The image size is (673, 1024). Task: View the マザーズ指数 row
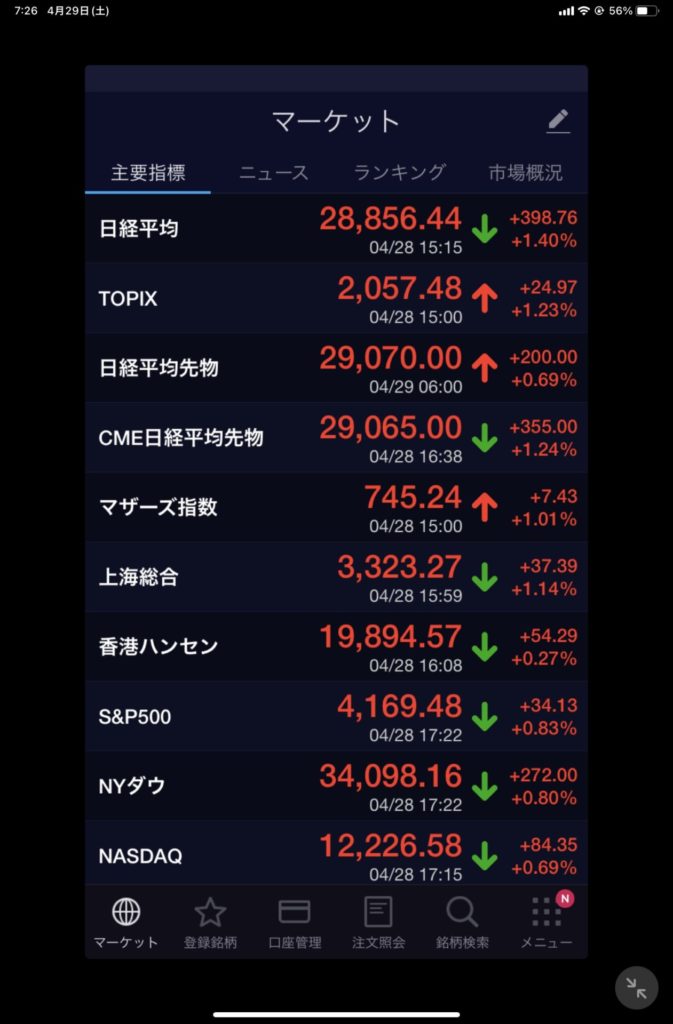(x=336, y=507)
